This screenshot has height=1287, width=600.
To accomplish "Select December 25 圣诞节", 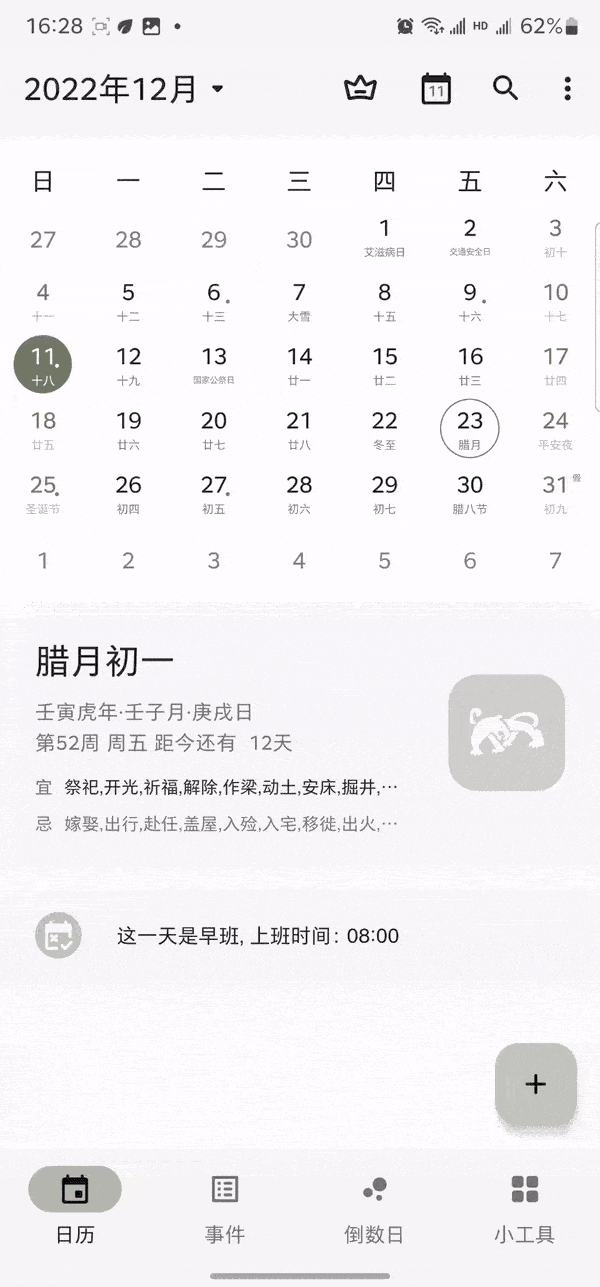I will click(x=43, y=492).
